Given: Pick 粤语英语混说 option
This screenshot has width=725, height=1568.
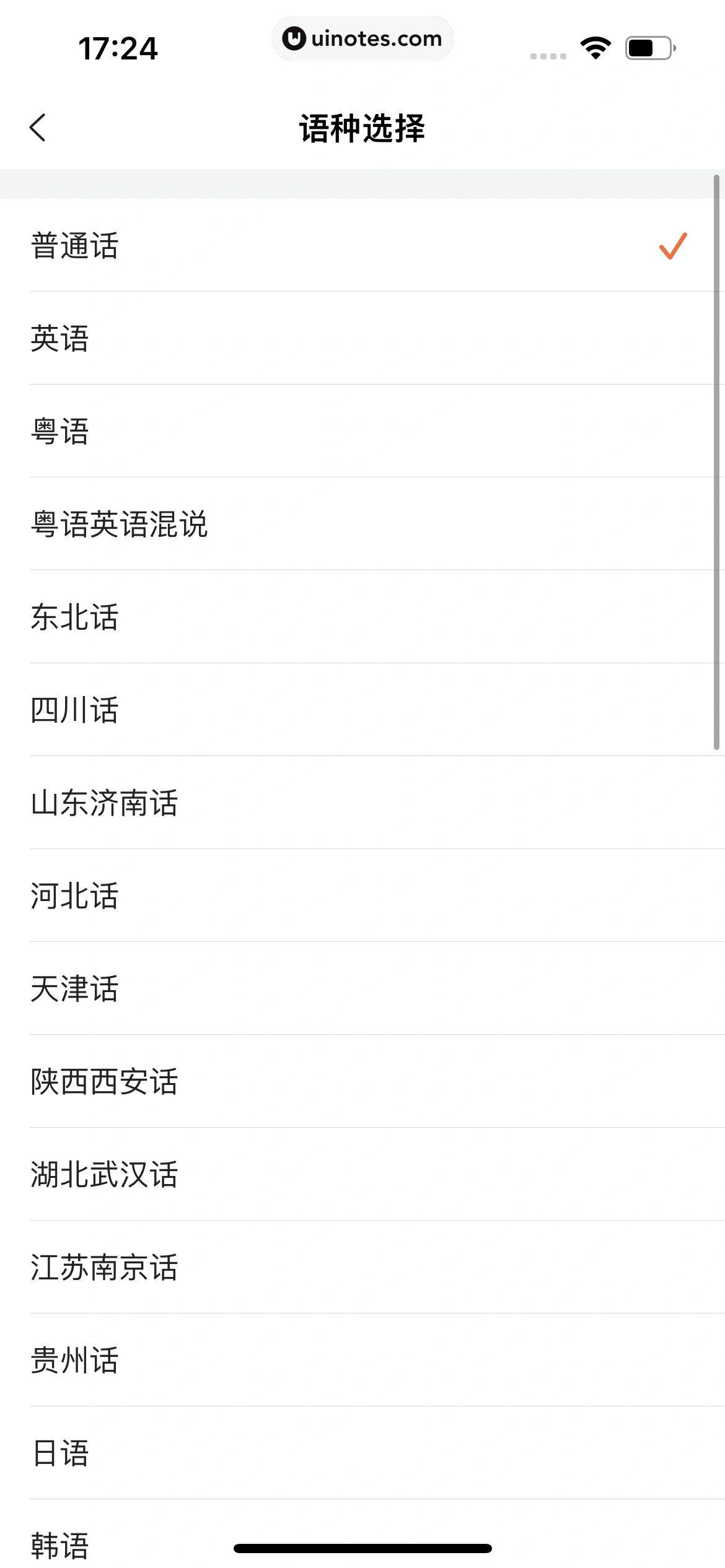Looking at the screenshot, I should point(119,525).
